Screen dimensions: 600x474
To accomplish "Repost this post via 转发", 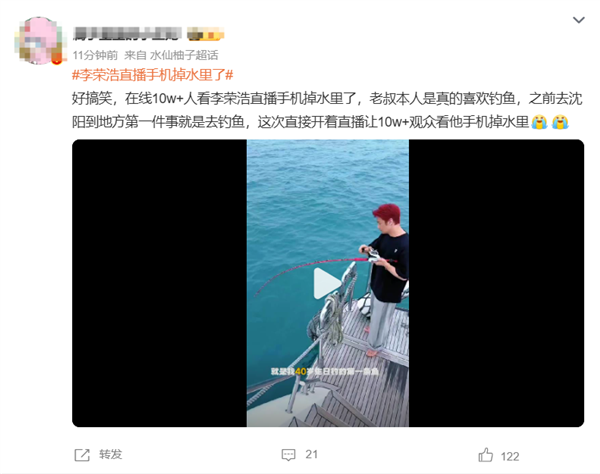I will click(x=99, y=454).
